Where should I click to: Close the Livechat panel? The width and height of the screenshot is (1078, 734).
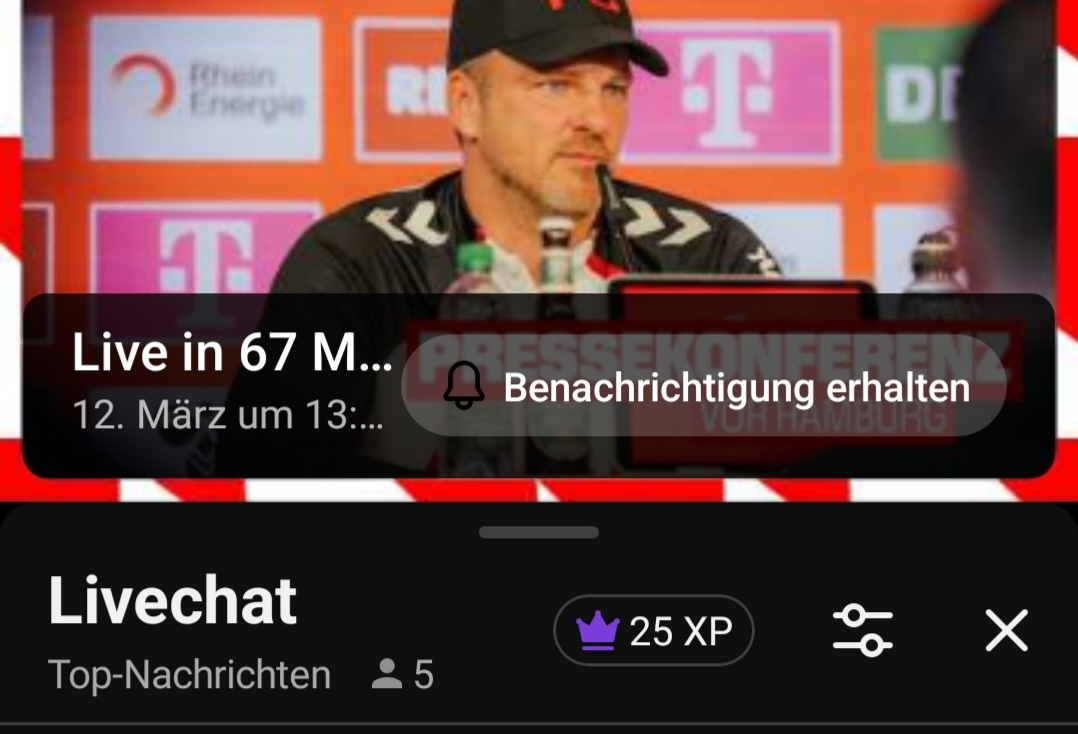tap(1006, 631)
